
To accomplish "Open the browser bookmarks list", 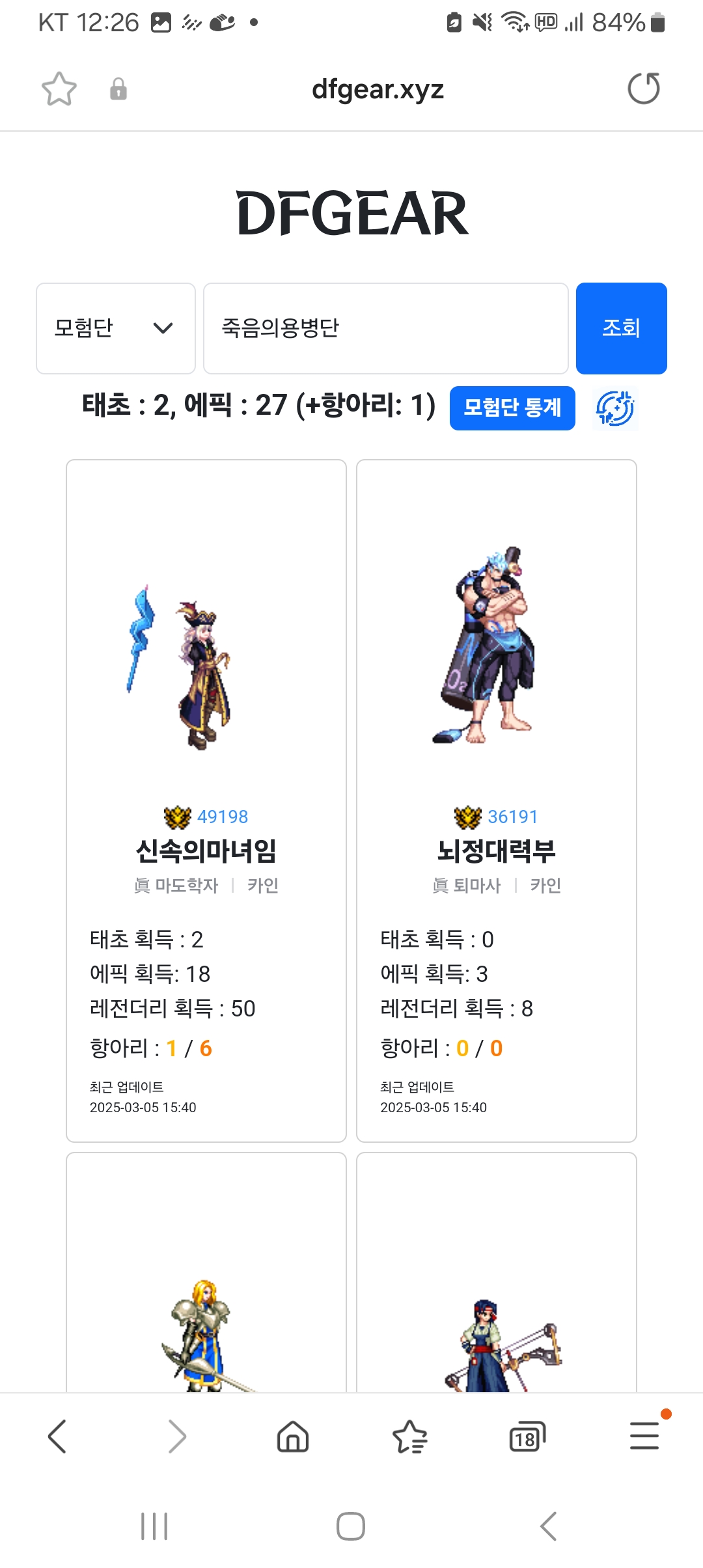I will pyautogui.click(x=410, y=1436).
